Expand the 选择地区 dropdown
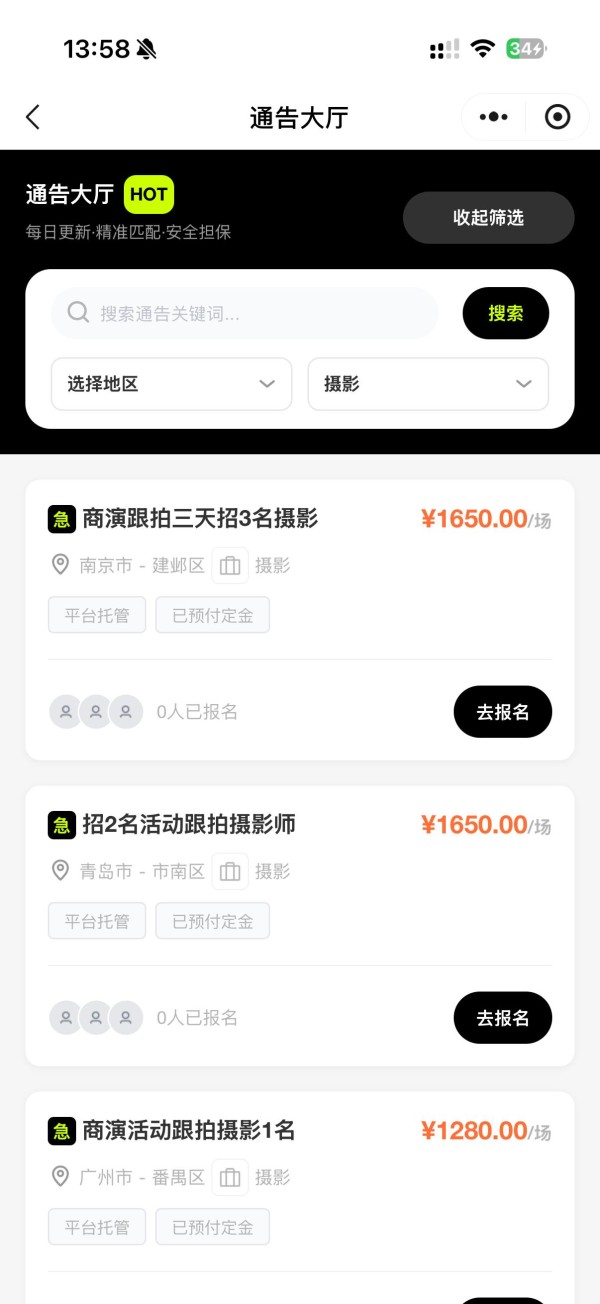Viewport: 600px width, 1304px height. [x=171, y=384]
